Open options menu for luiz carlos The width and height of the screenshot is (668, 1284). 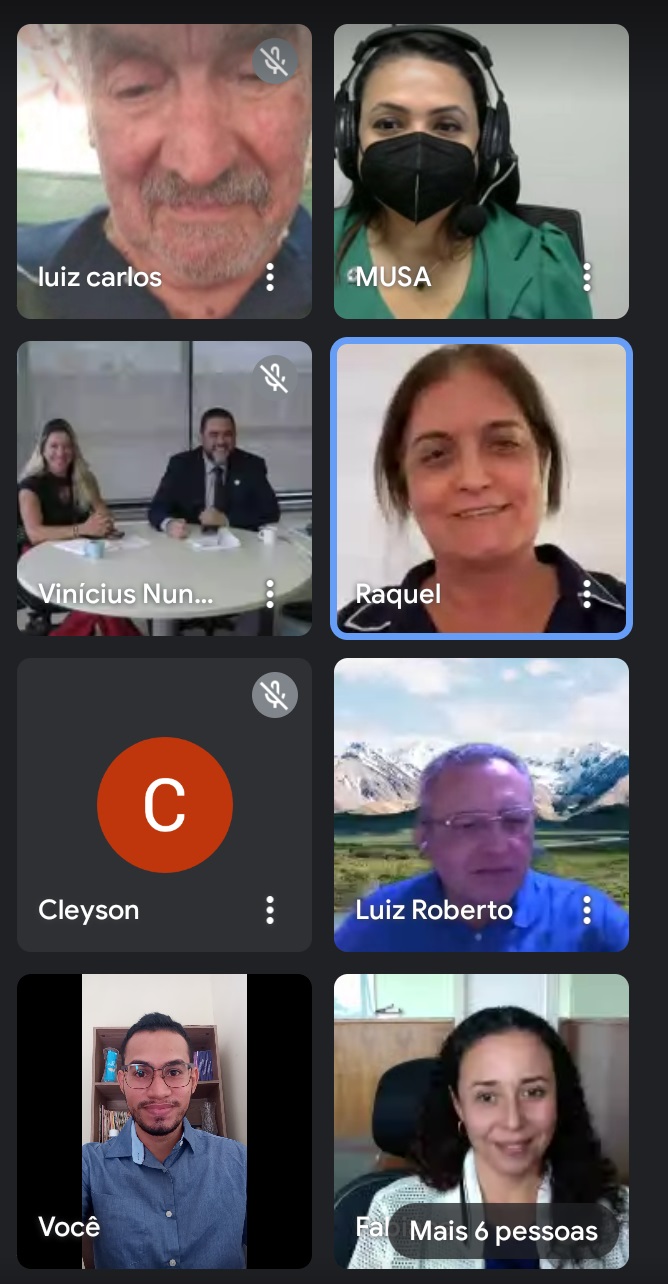click(x=270, y=277)
